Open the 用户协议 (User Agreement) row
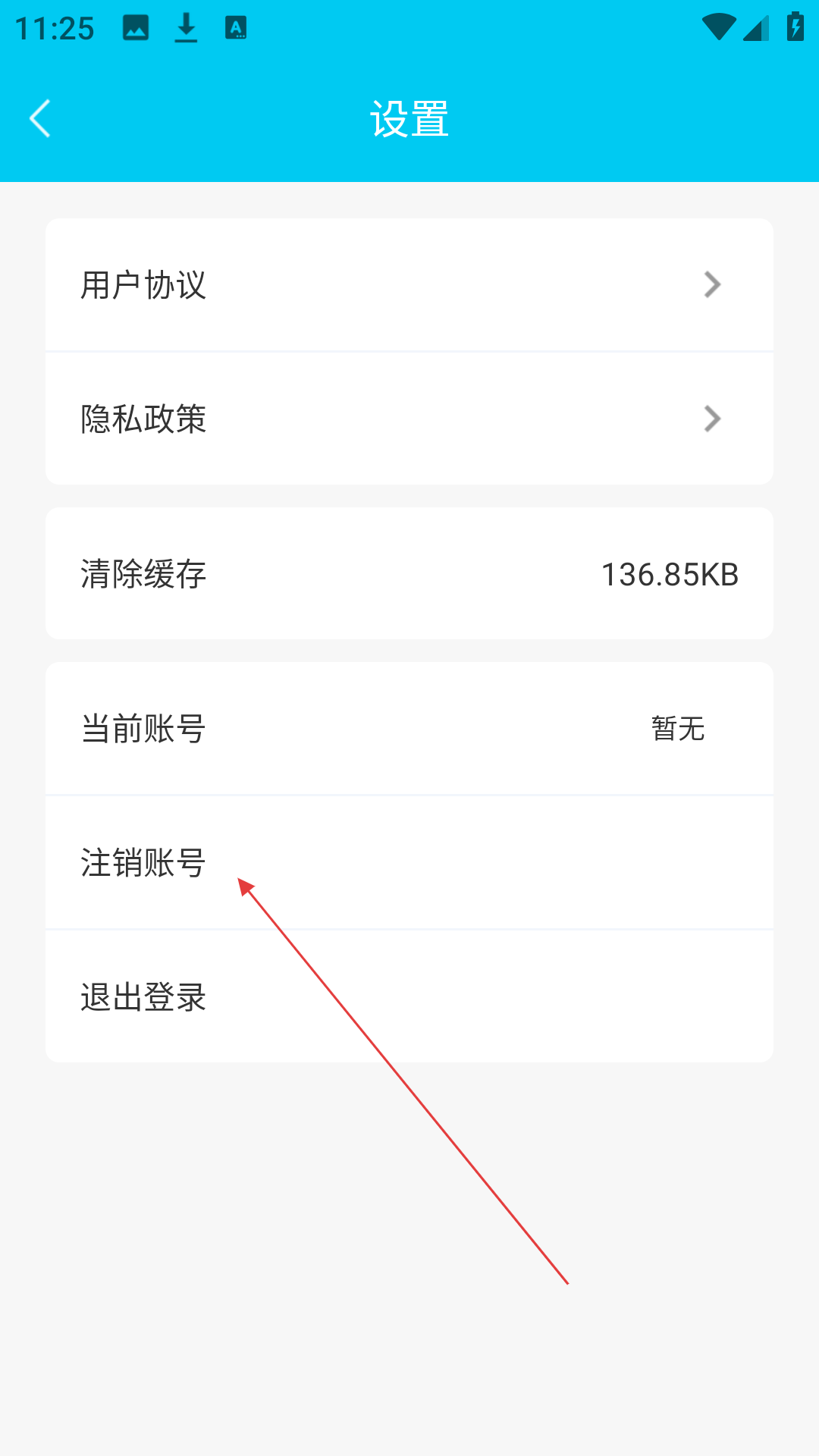This screenshot has width=819, height=1456. 409,285
